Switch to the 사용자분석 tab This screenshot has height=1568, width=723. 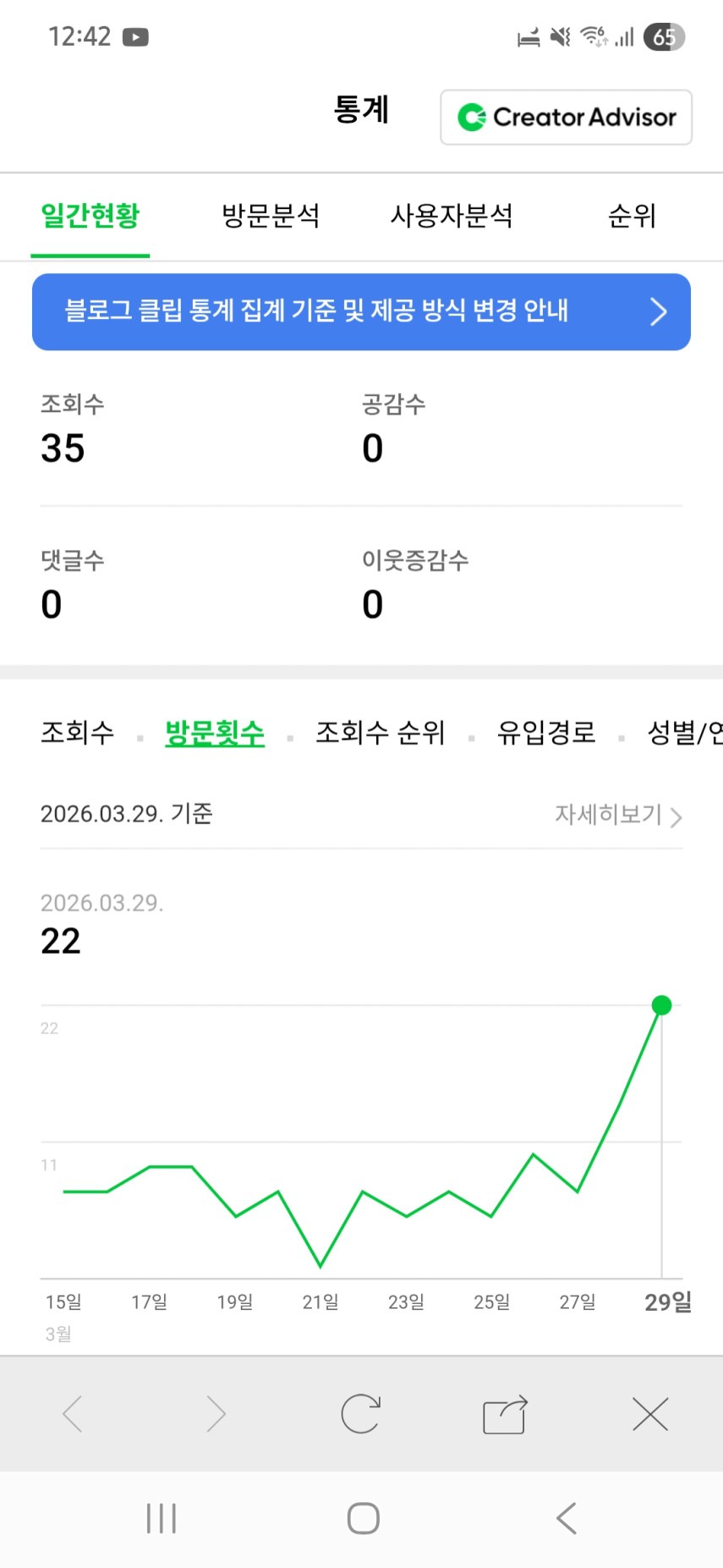click(452, 216)
